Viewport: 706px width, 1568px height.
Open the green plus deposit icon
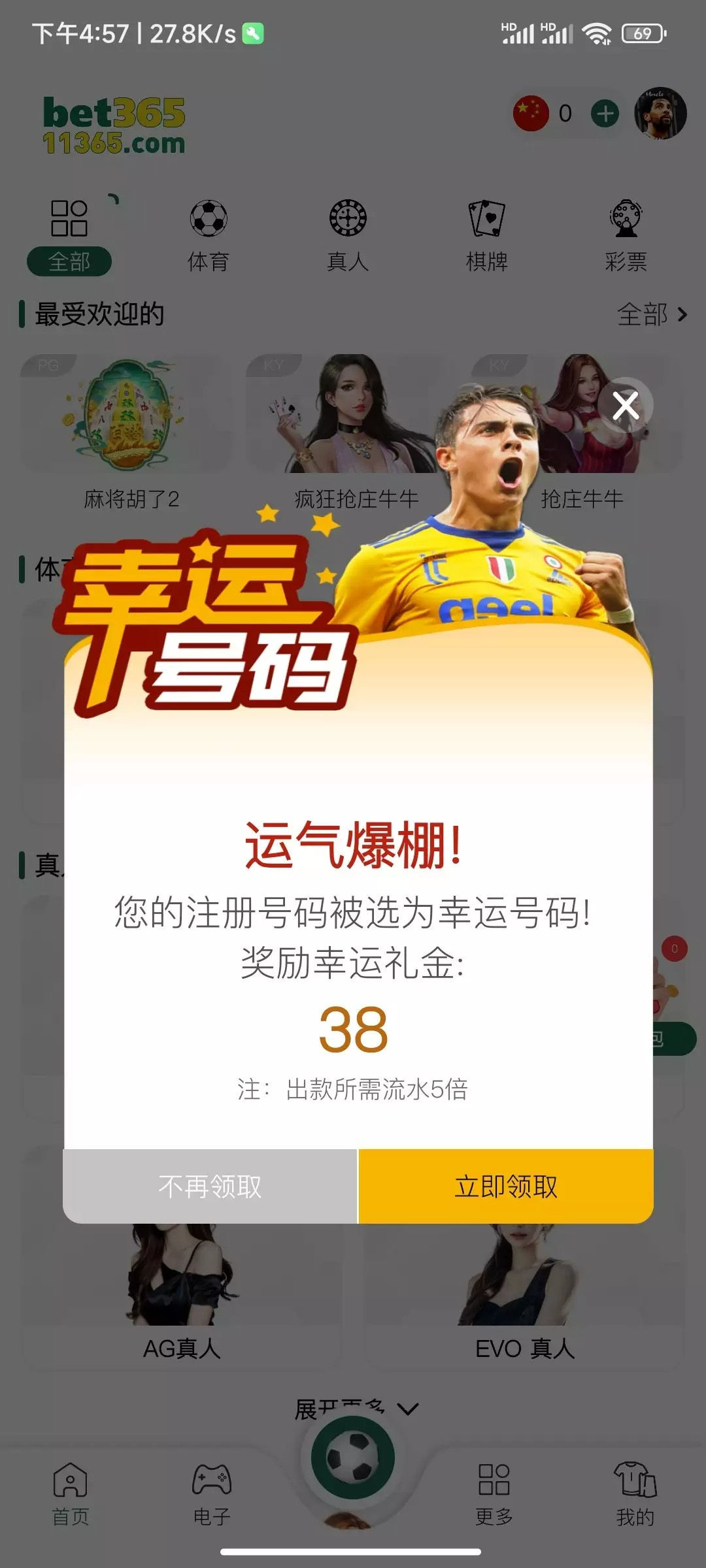tap(605, 114)
